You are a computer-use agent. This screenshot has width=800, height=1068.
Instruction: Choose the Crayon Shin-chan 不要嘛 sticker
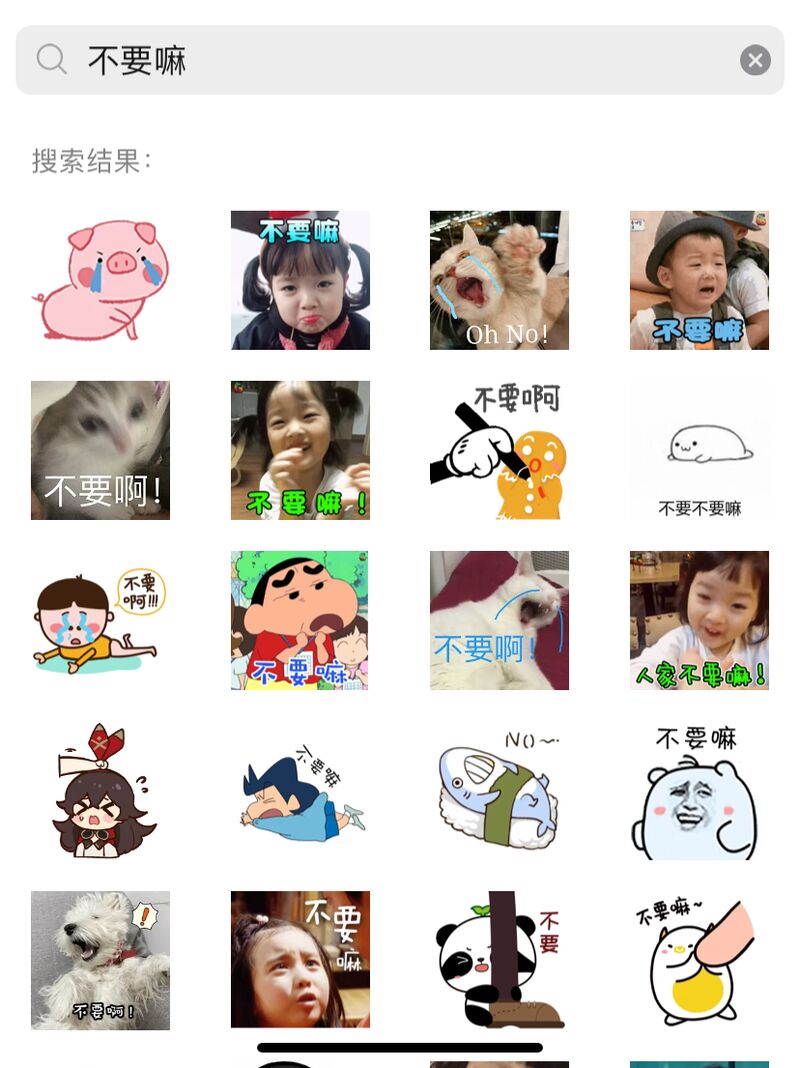(300, 620)
